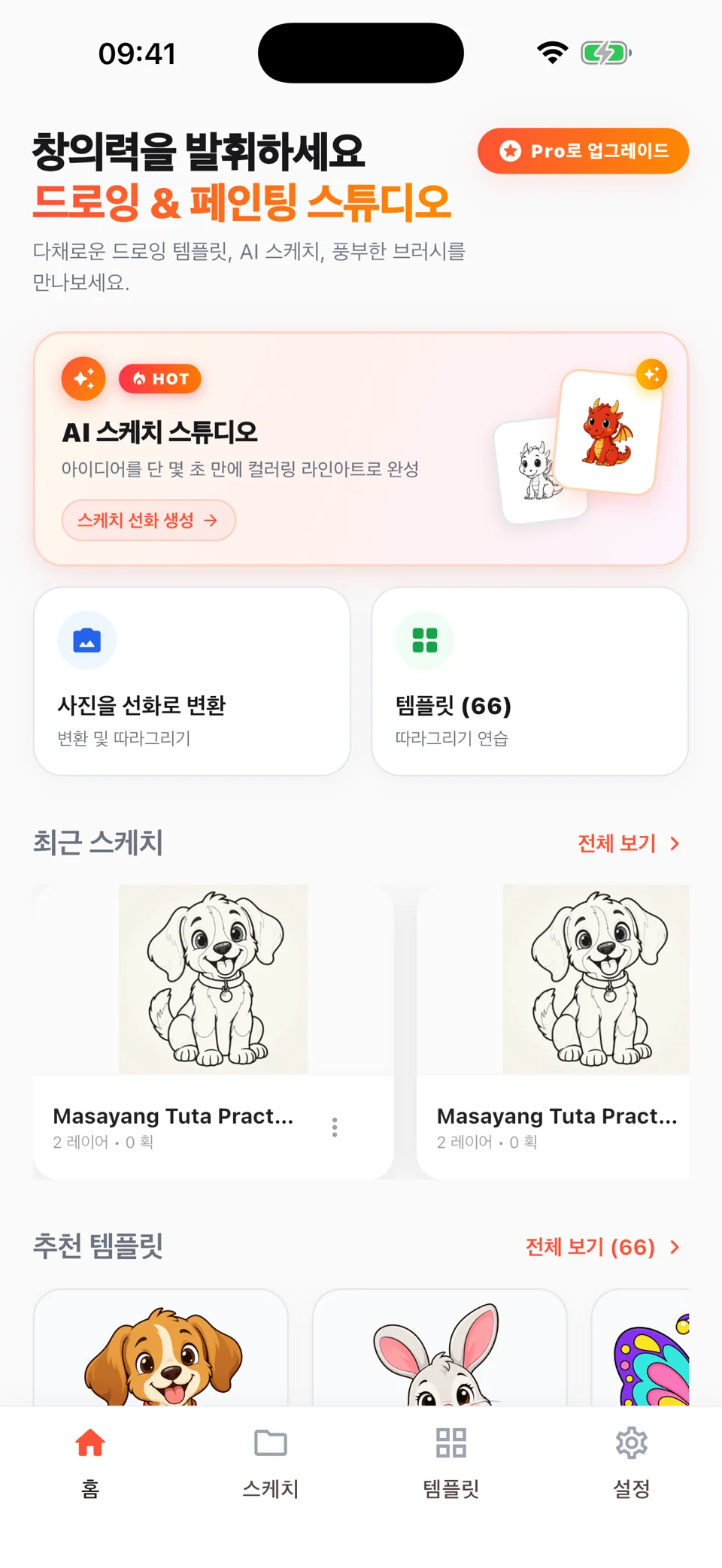Open overflow menu on first Masayang Tuta sketch
Image resolution: width=722 pixels, height=1568 pixels.
click(x=335, y=1127)
